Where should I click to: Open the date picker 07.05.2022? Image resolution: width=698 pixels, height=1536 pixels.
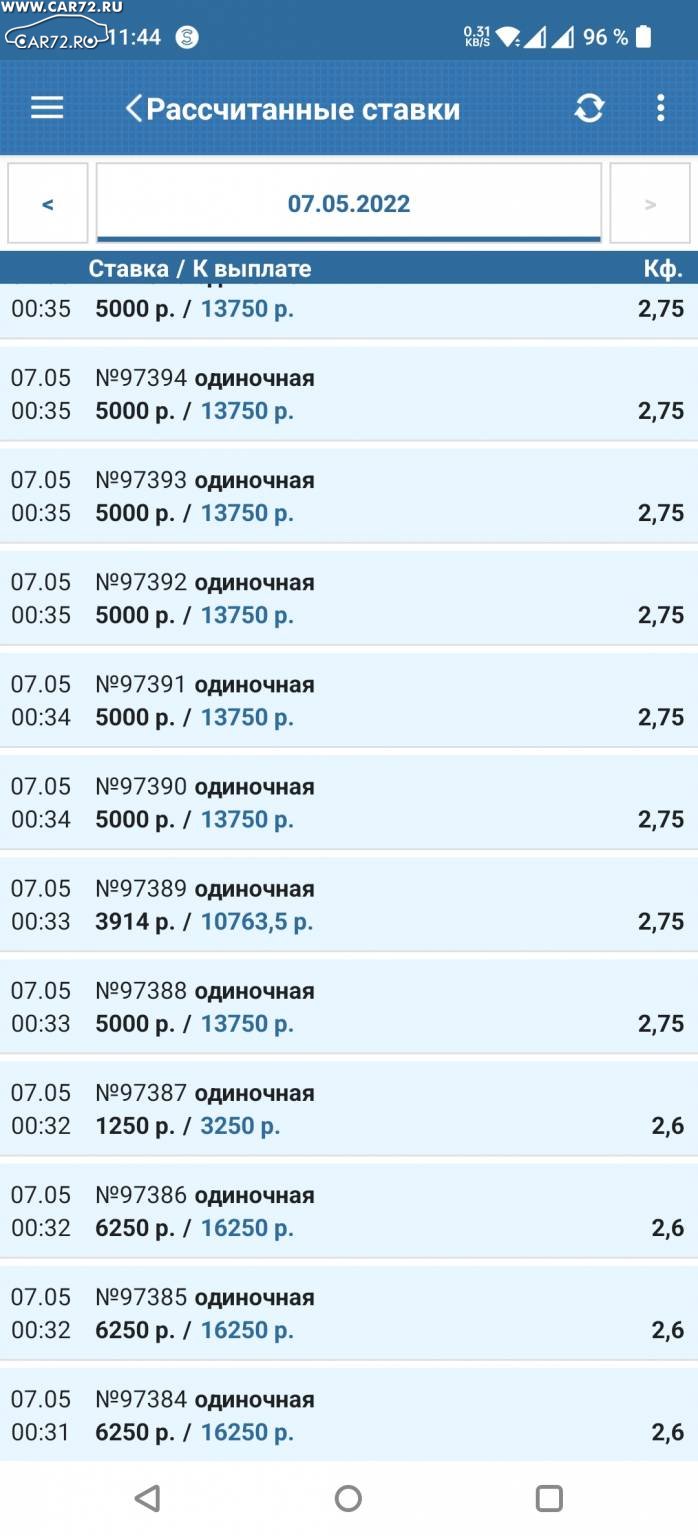pyautogui.click(x=349, y=203)
